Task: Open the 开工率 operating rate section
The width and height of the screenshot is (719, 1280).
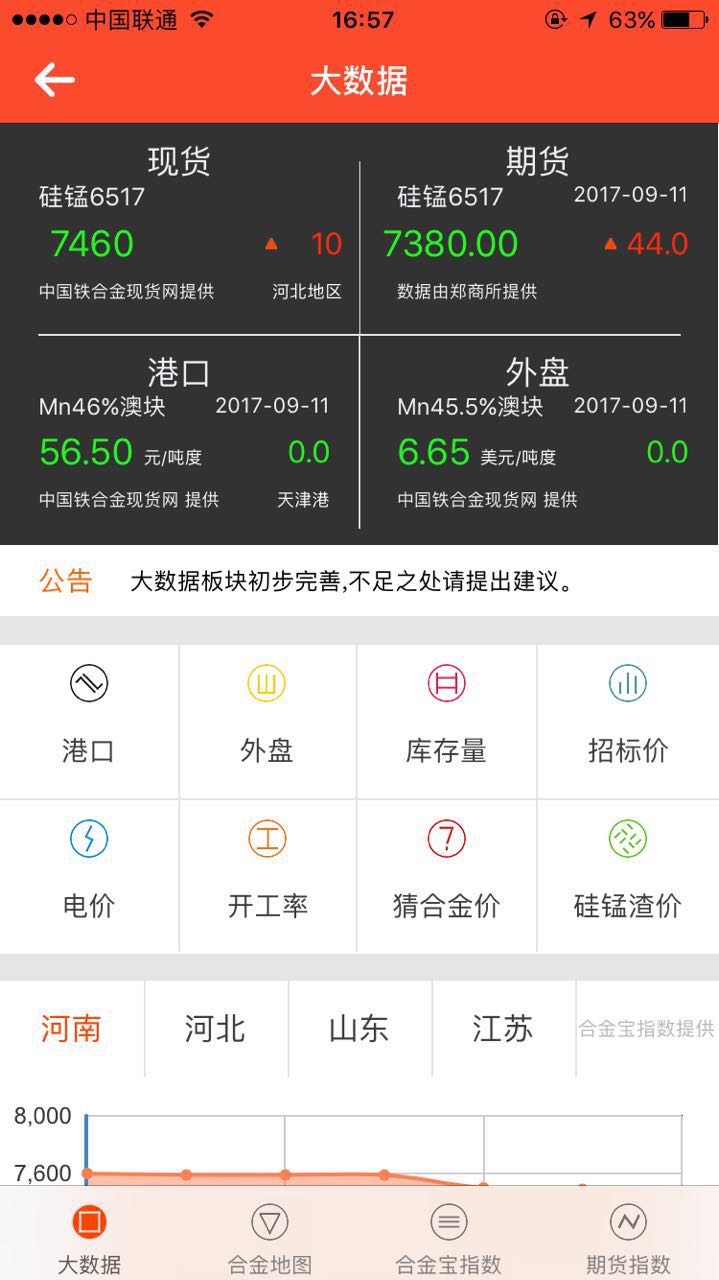Action: tap(267, 876)
